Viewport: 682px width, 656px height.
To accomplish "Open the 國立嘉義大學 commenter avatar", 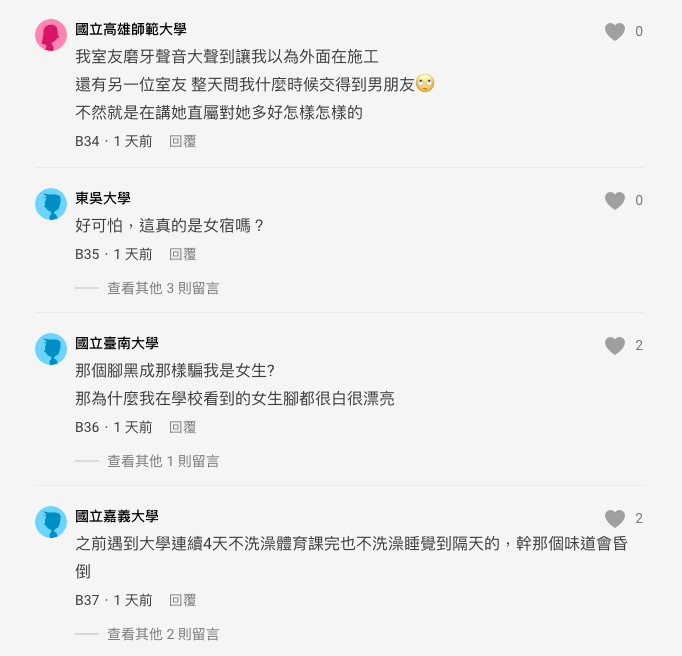I will 51,522.
